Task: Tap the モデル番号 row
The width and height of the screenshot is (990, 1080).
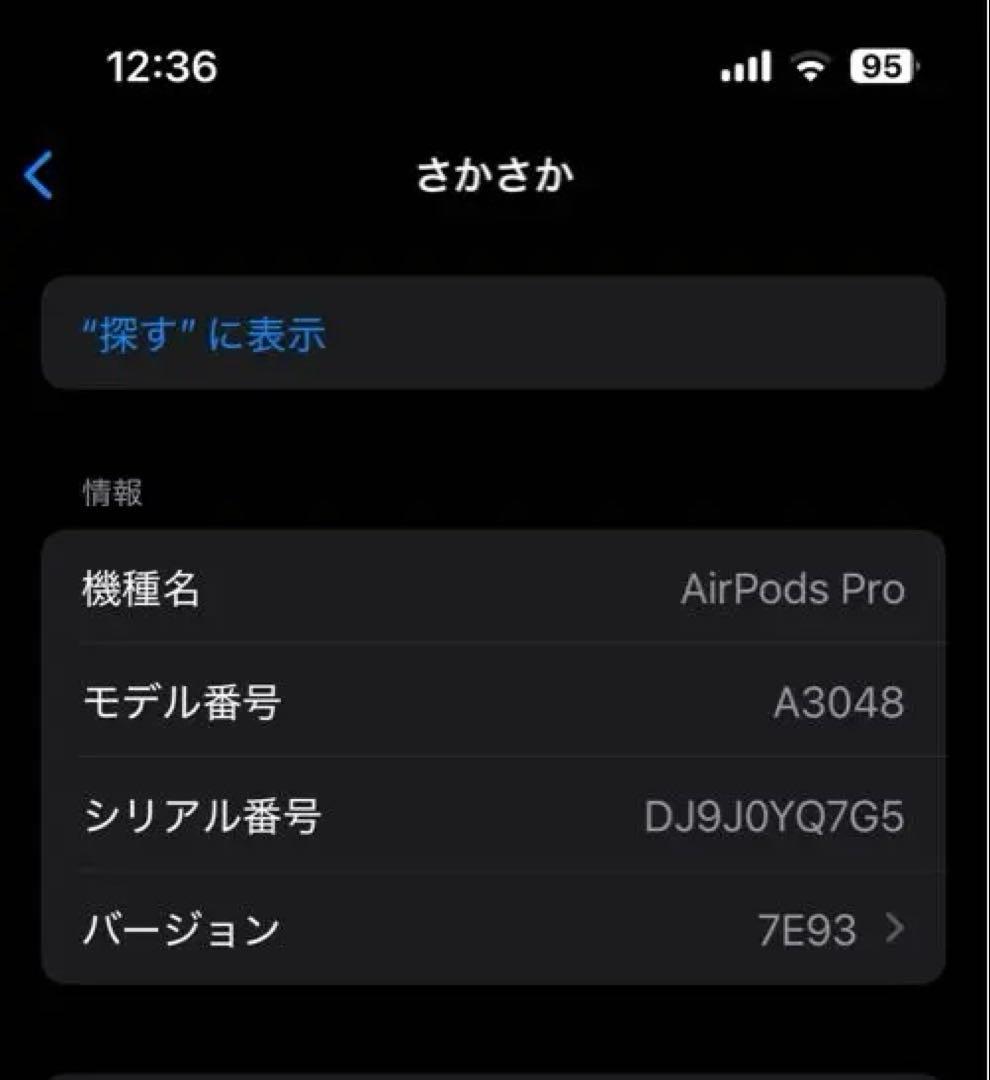Action: [x=494, y=702]
